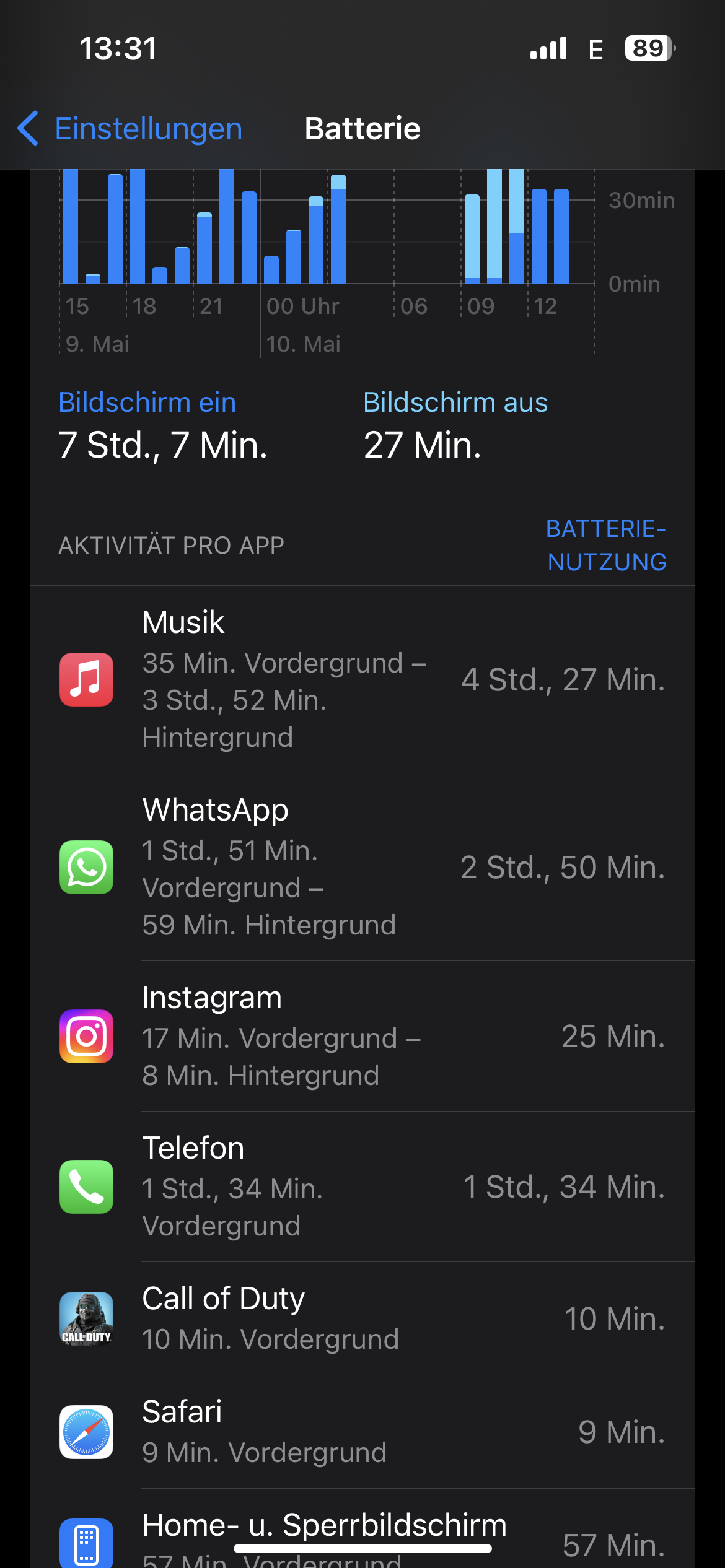Select the Musik activity row
This screenshot has height=1568, width=725.
tap(362, 679)
